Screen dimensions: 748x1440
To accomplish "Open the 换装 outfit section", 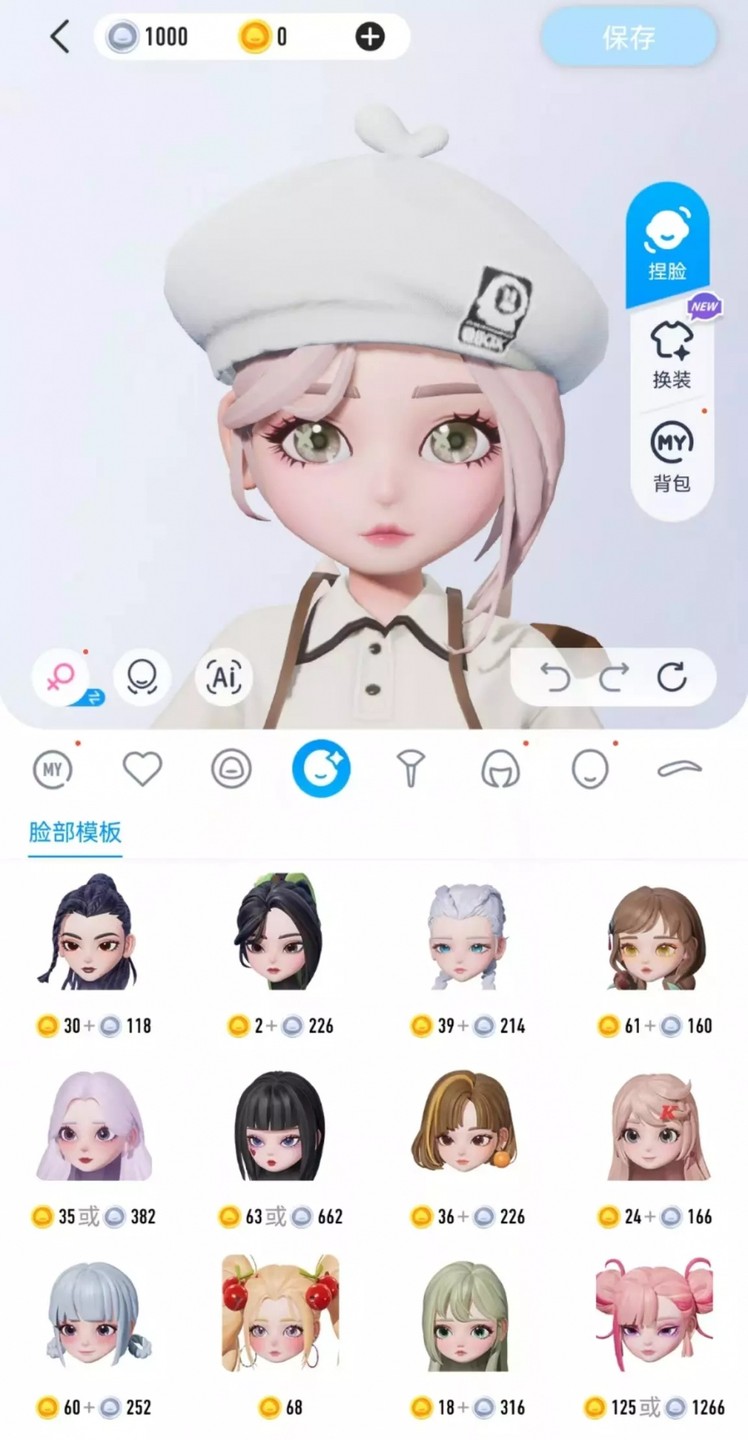I will [671, 355].
